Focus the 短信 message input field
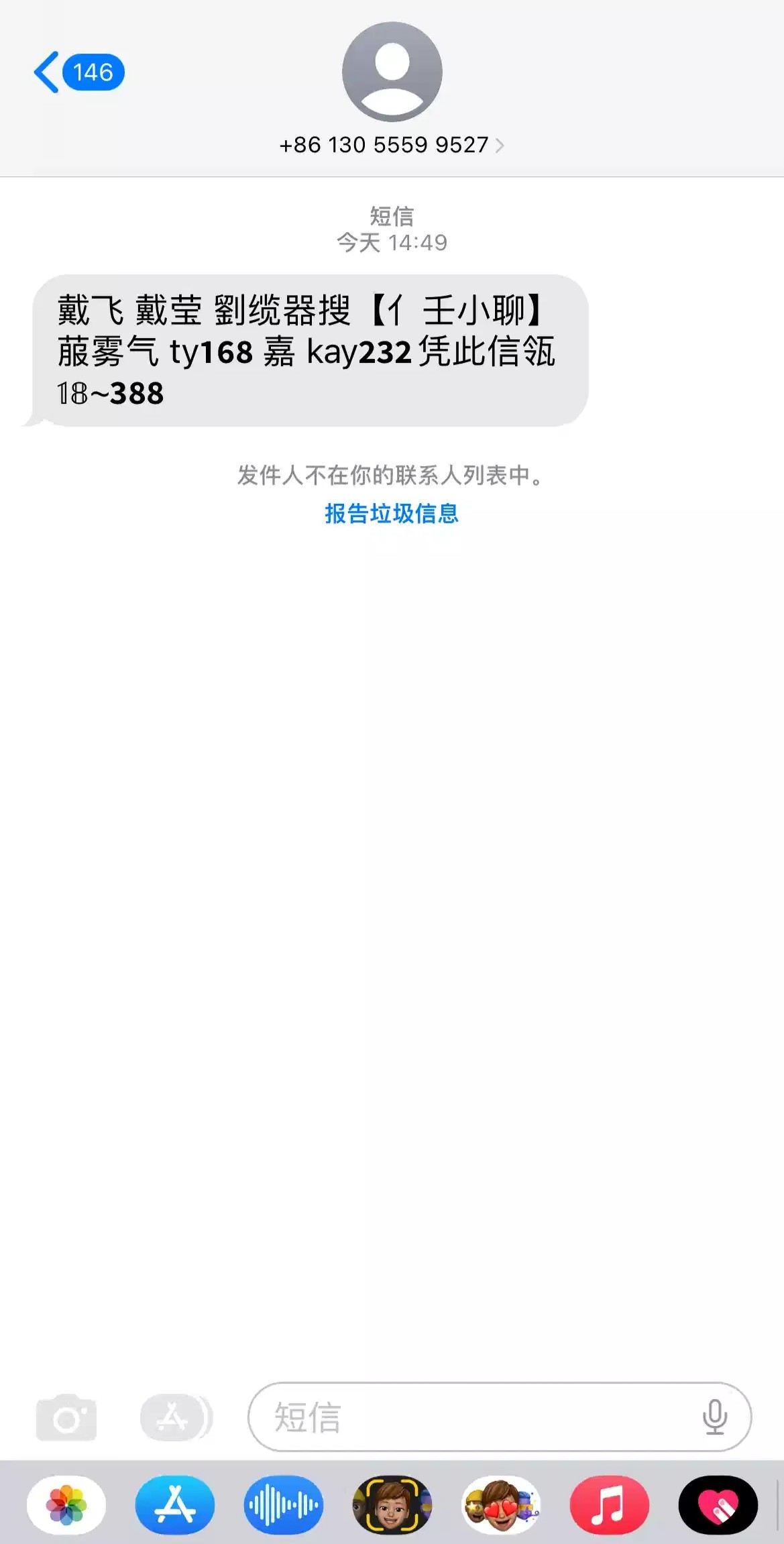Image resolution: width=784 pixels, height=1544 pixels. pyautogui.click(x=469, y=1417)
